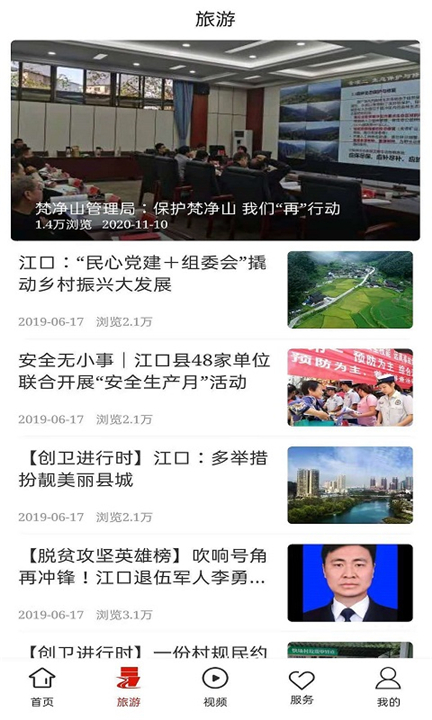Select the 旅游 tab
Screen dimensions: 432x720
(129, 687)
